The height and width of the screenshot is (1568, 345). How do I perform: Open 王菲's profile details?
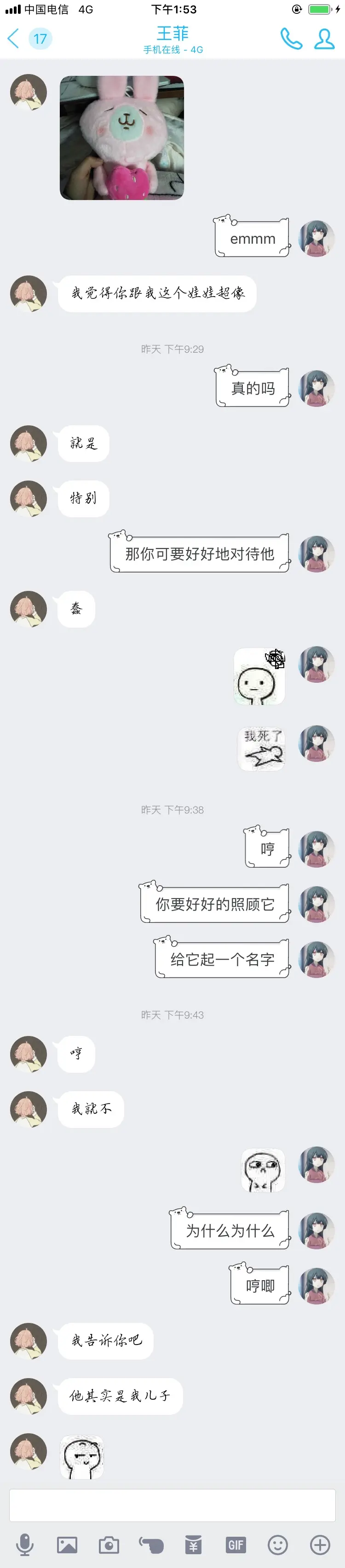pyautogui.click(x=324, y=39)
